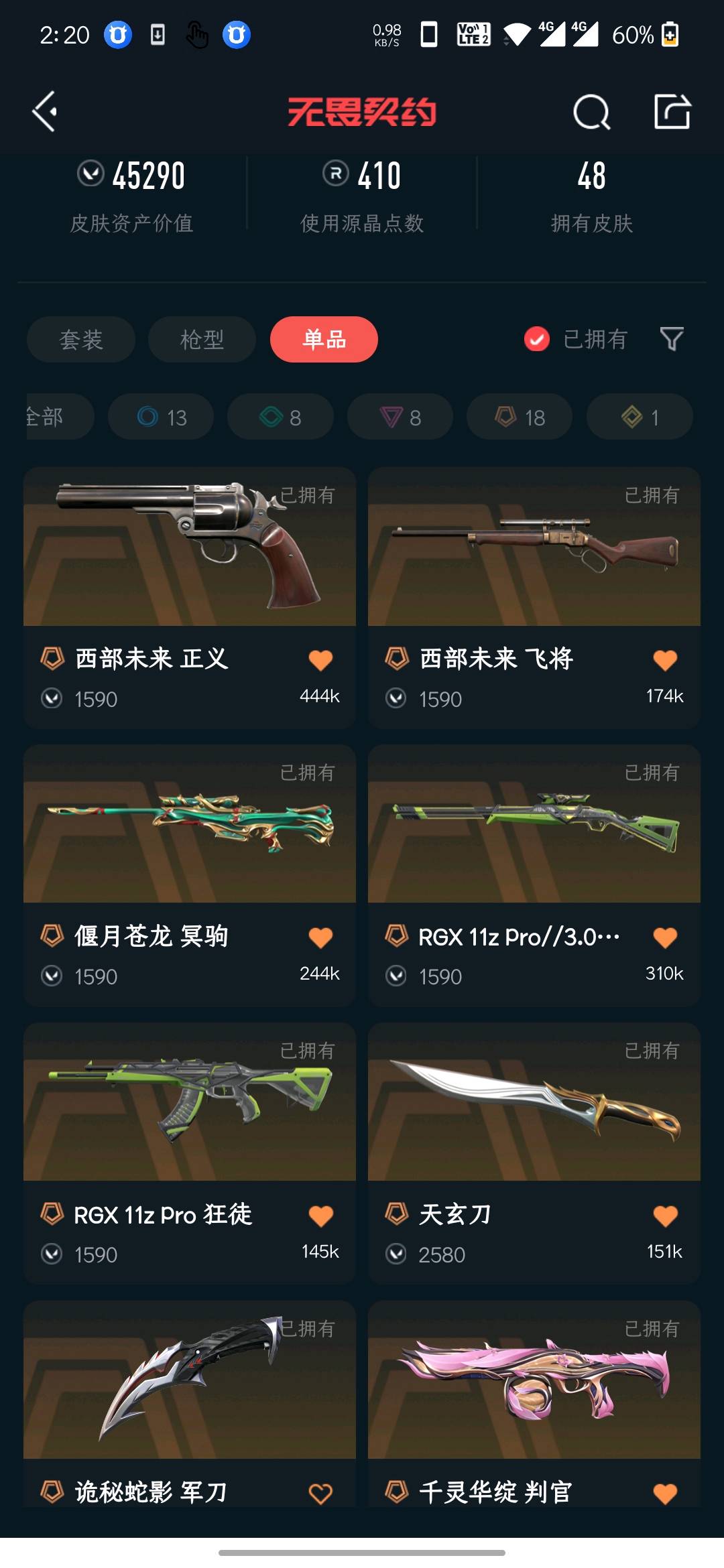
Task: Go back using the arrow icon
Action: tap(45, 111)
